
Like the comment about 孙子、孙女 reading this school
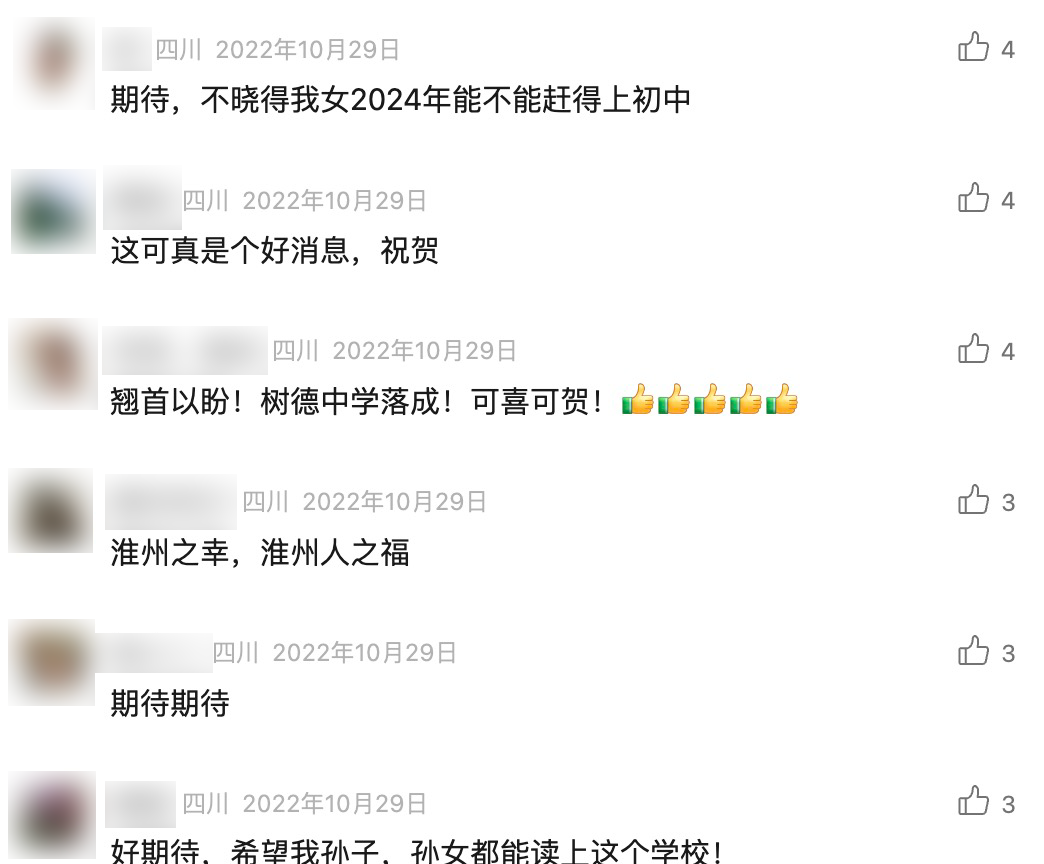point(973,802)
